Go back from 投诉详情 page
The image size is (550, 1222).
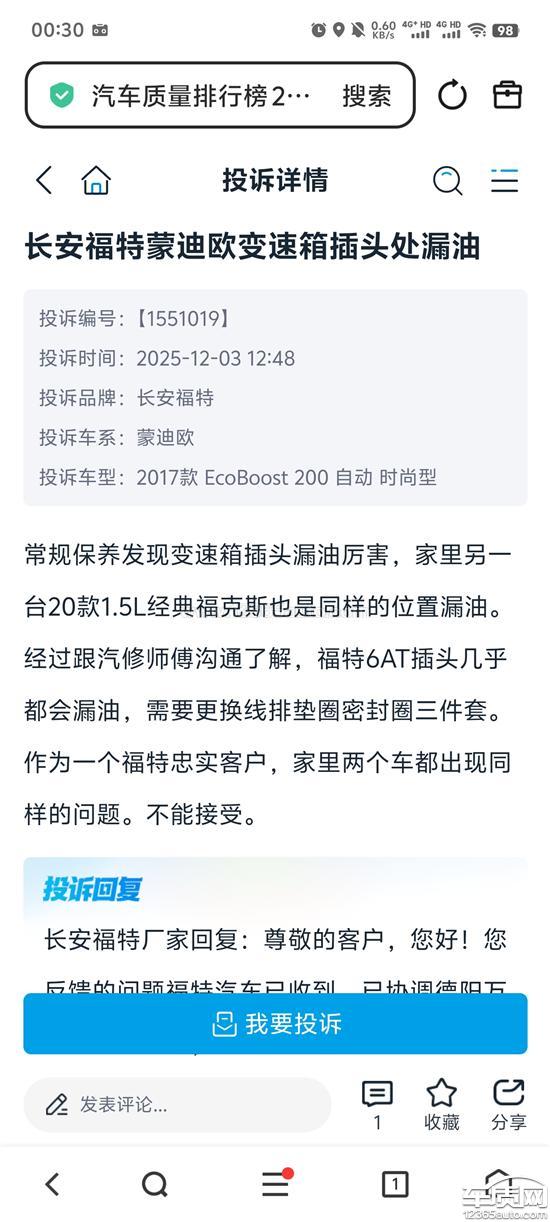tap(44, 180)
